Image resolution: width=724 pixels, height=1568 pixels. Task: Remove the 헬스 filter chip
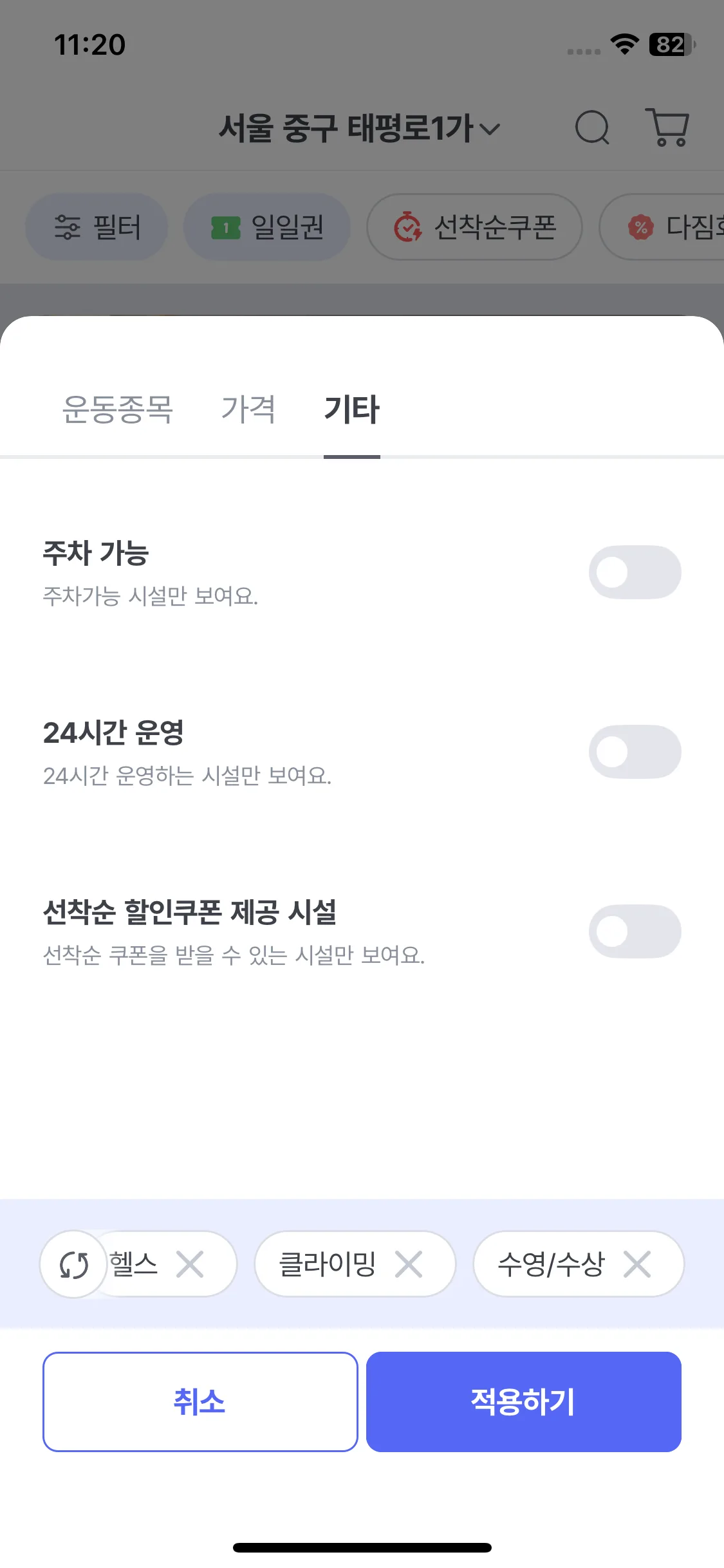click(x=190, y=1265)
